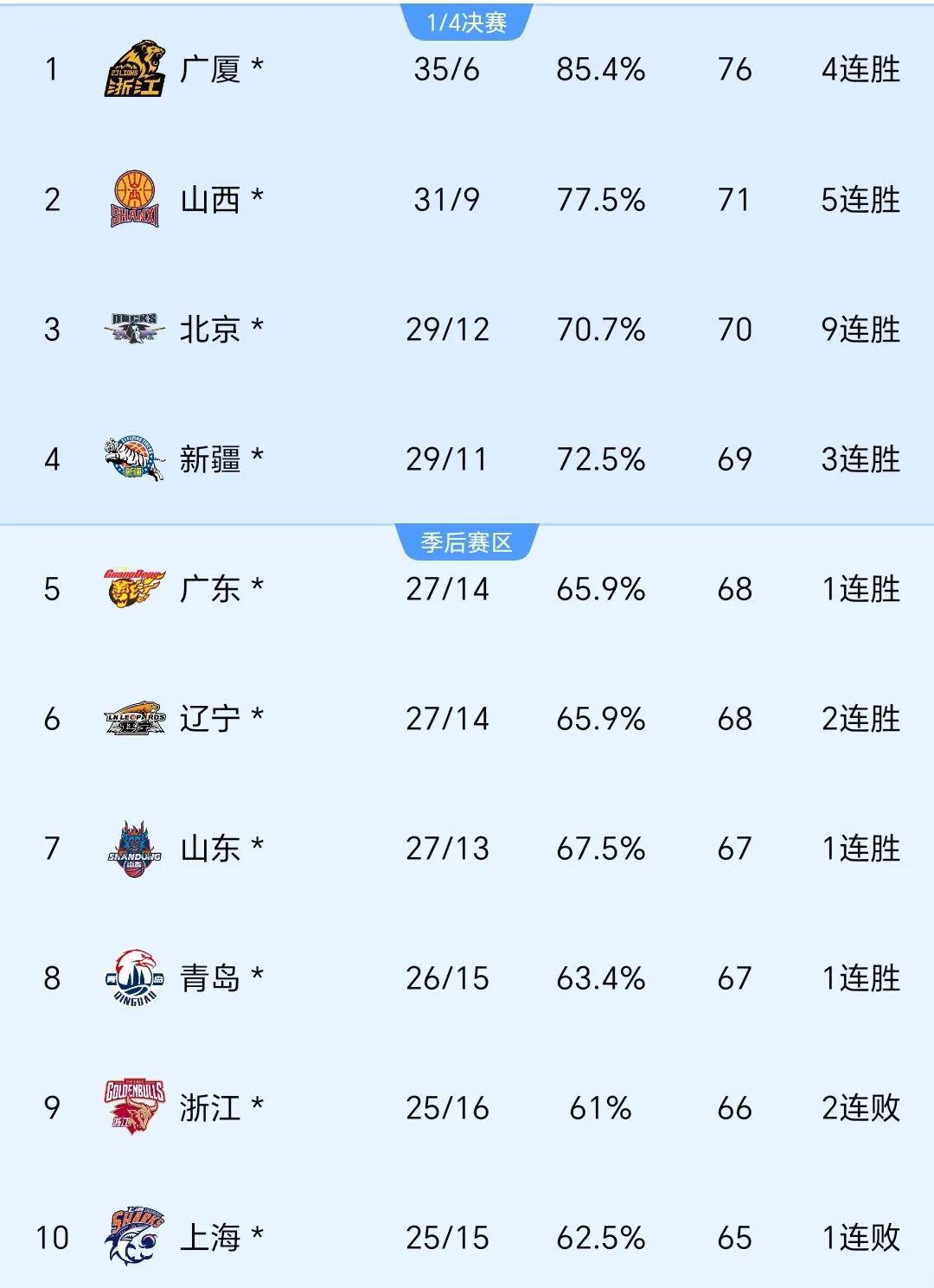Click the 2连败 streak label for 浙江
This screenshot has width=934, height=1288.
pos(861,1107)
